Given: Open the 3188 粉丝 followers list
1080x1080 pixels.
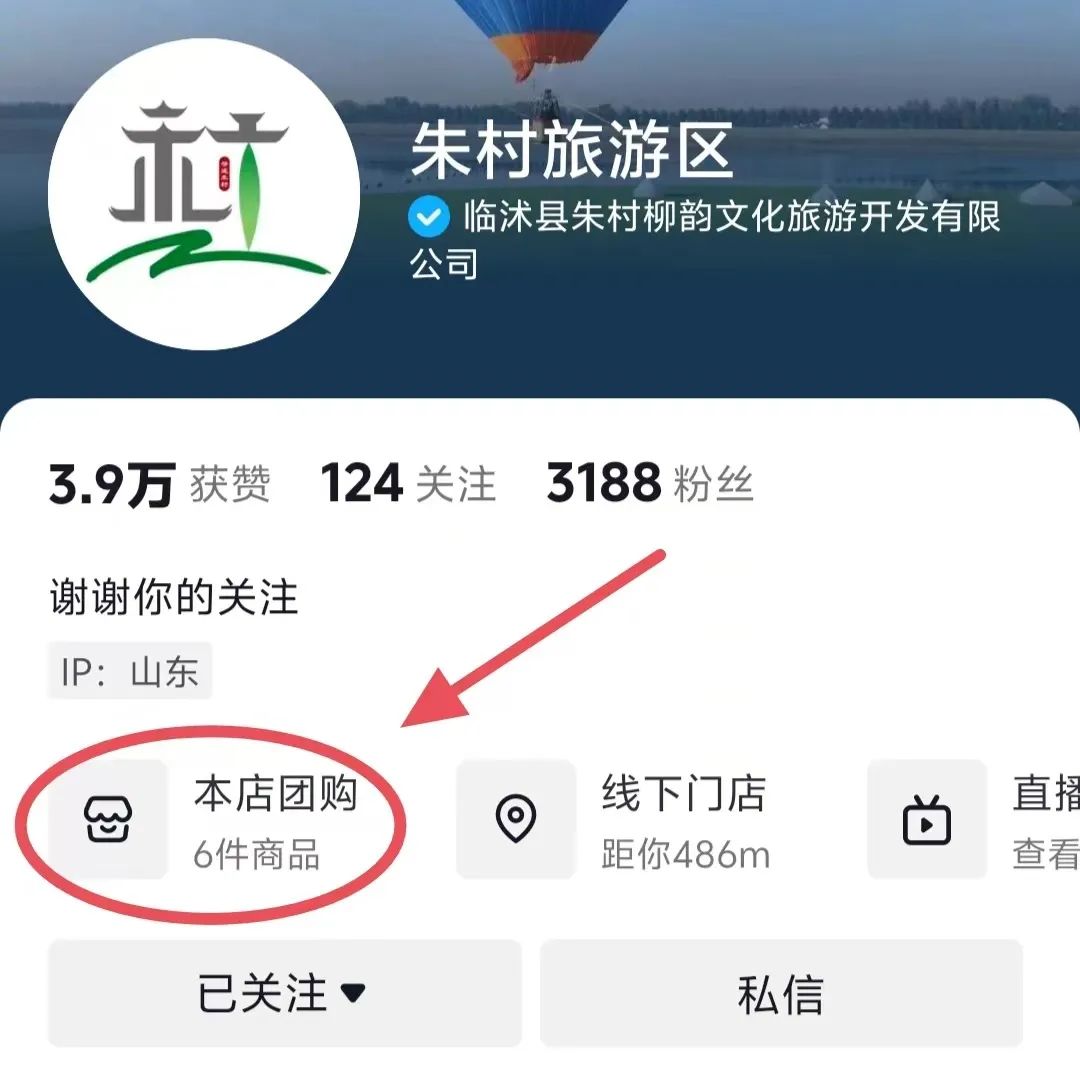Looking at the screenshot, I should (x=650, y=484).
